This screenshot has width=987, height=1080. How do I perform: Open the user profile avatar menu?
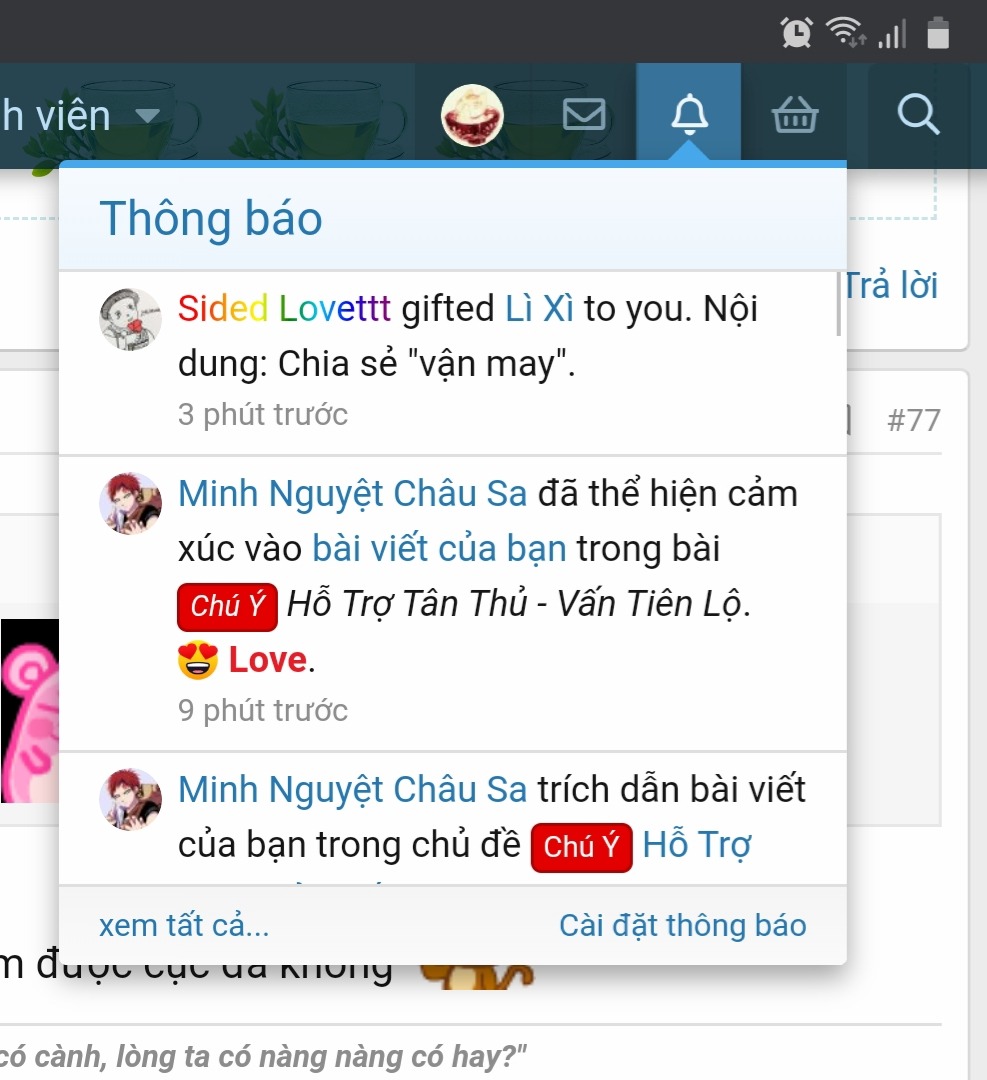(472, 115)
